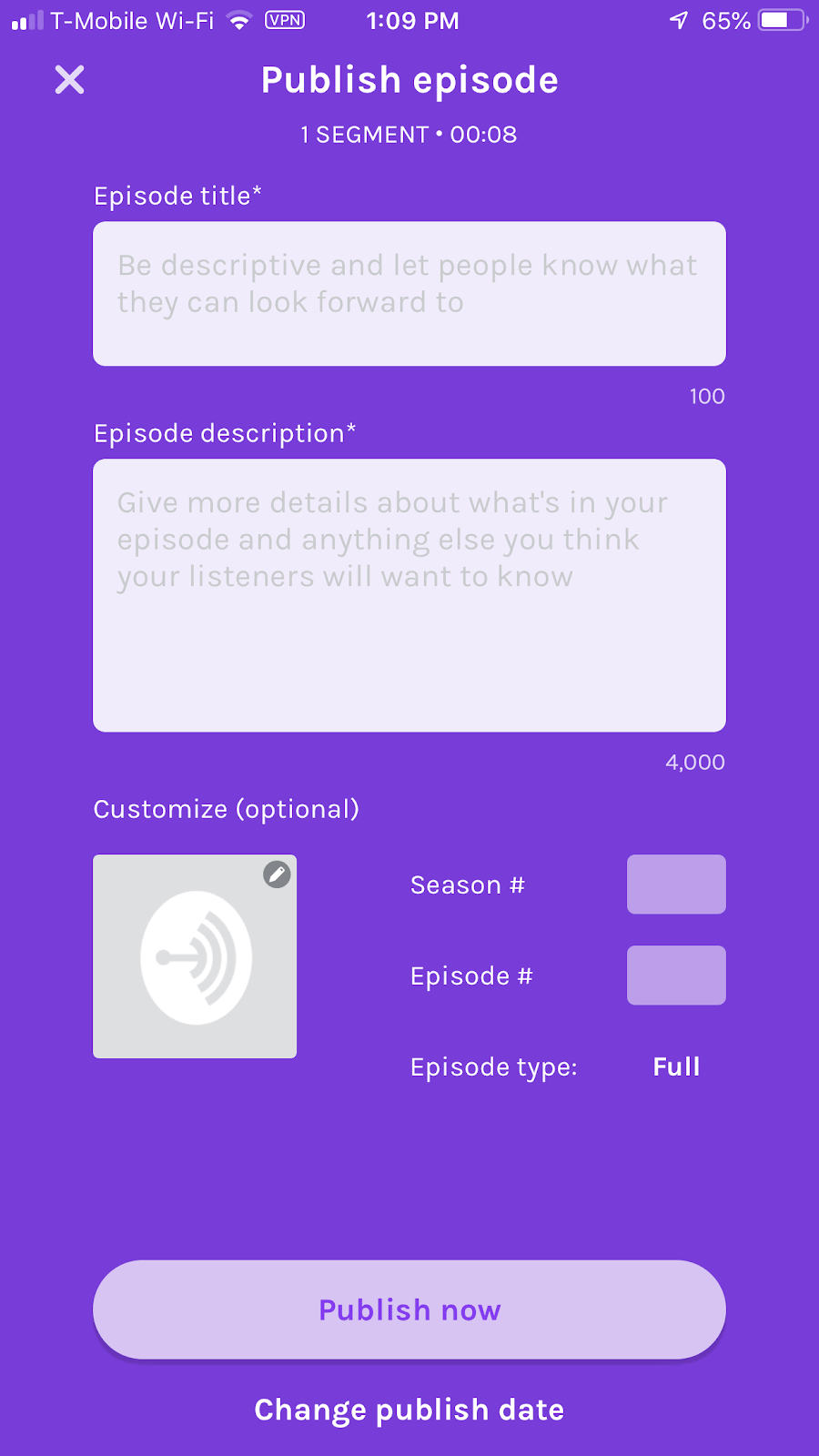Edit the episode cover art
The height and width of the screenshot is (1456, 819).
(x=277, y=875)
